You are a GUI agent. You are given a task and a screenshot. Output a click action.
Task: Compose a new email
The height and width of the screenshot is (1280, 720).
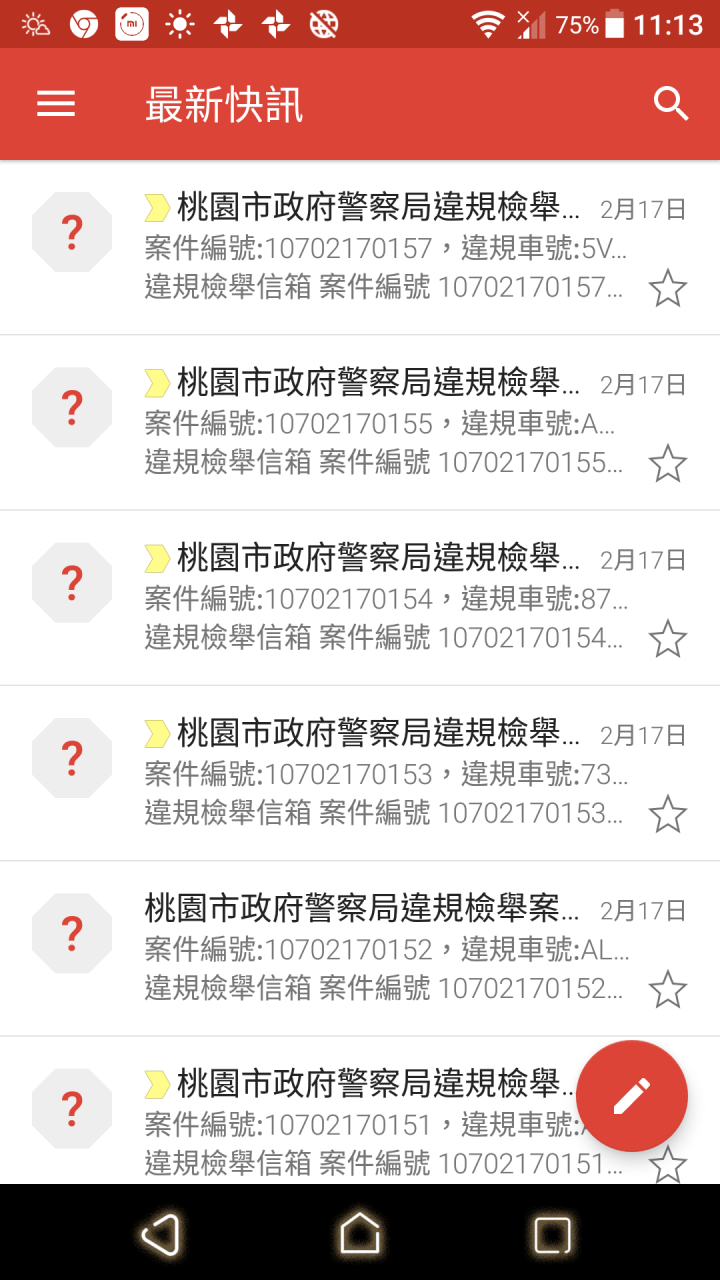point(632,1096)
